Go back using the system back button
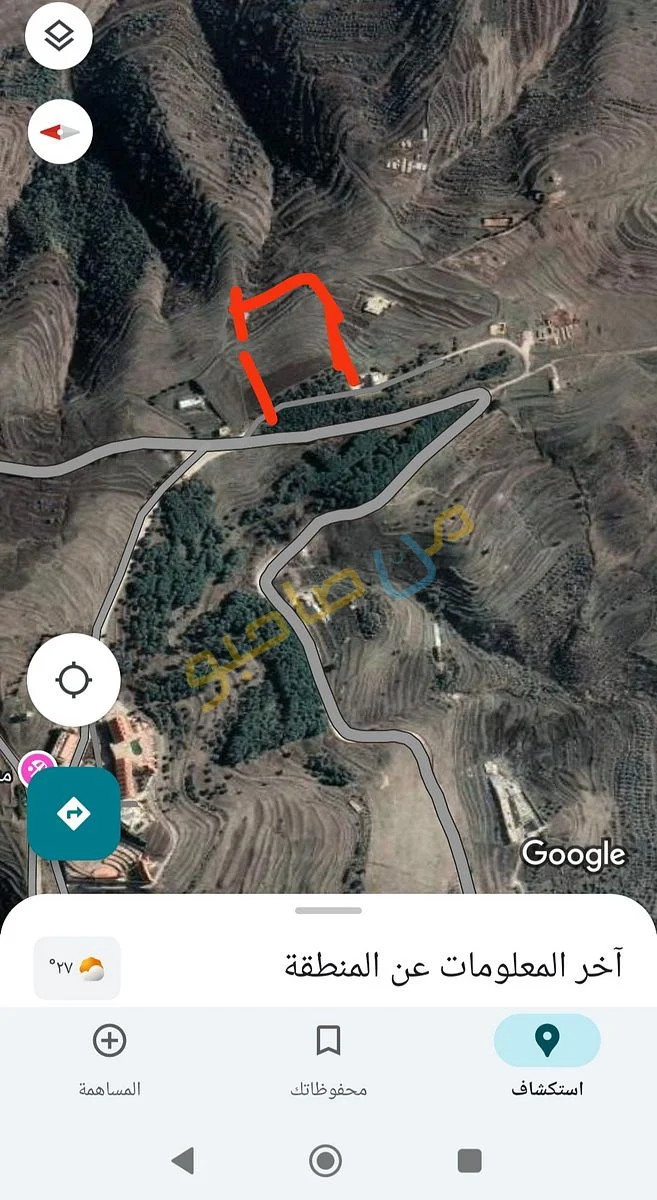 coord(183,1161)
